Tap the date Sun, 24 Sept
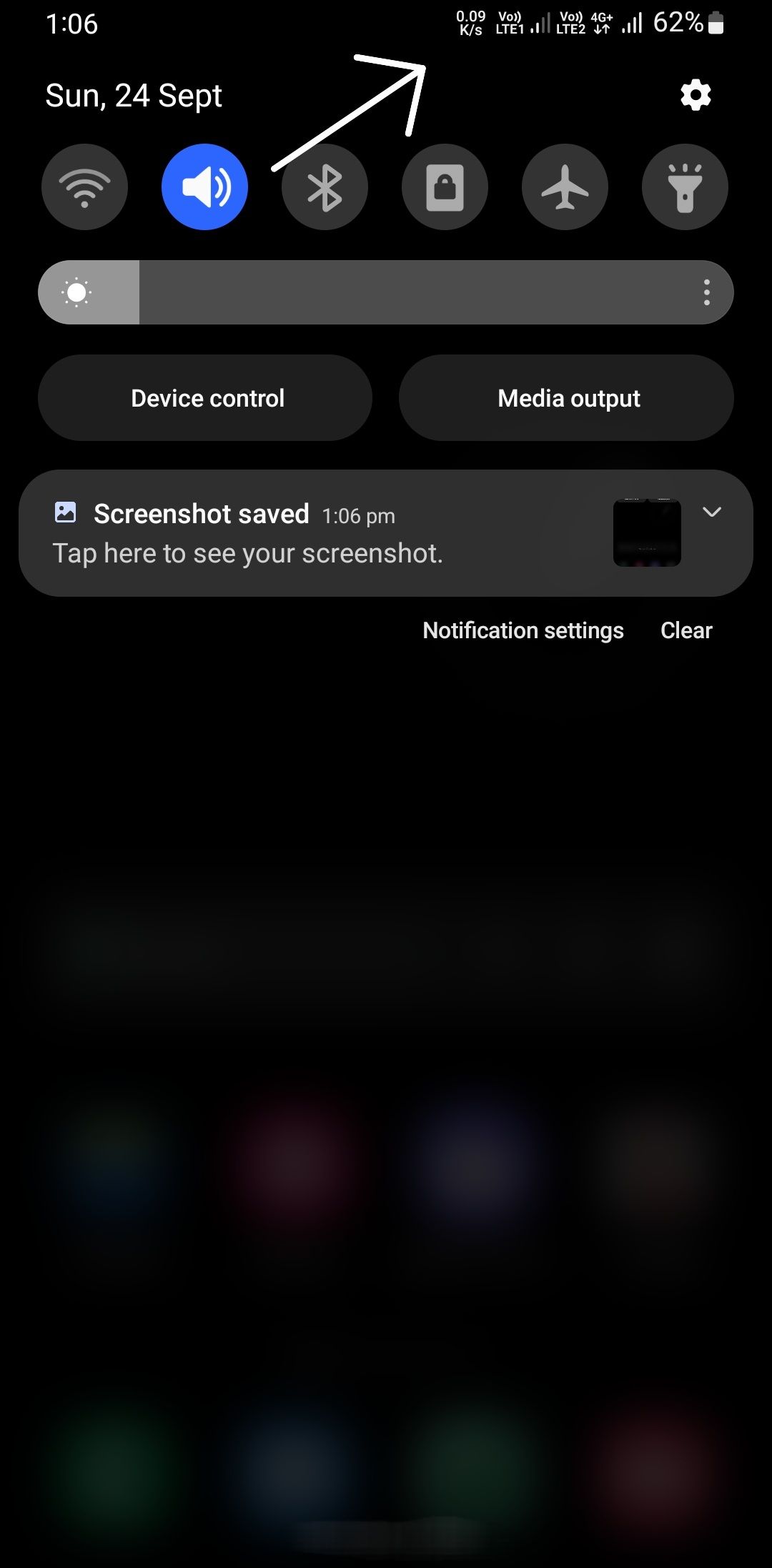 click(x=134, y=95)
